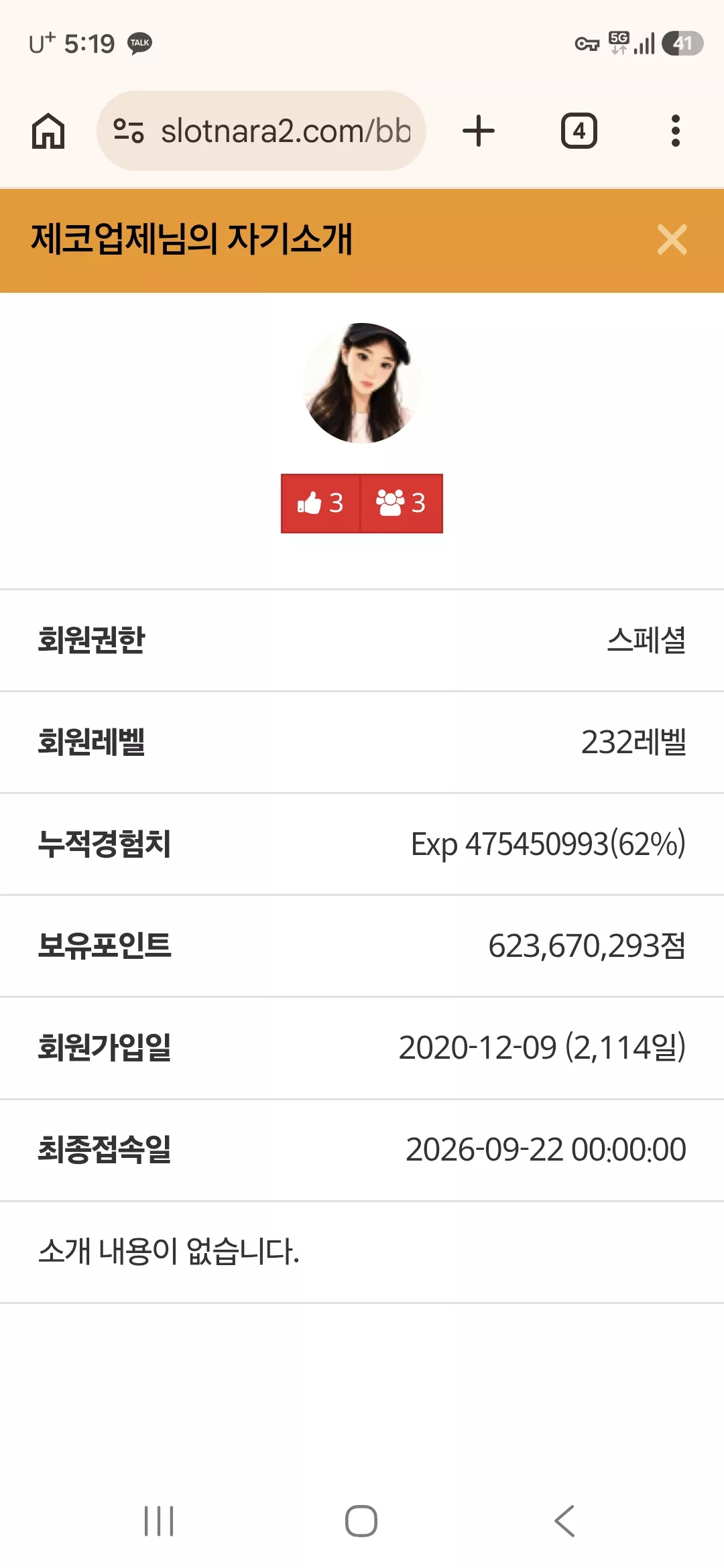Screen dimensions: 724x1568
Task: Tap the slotnara2.com address bar
Action: pyautogui.click(x=261, y=131)
